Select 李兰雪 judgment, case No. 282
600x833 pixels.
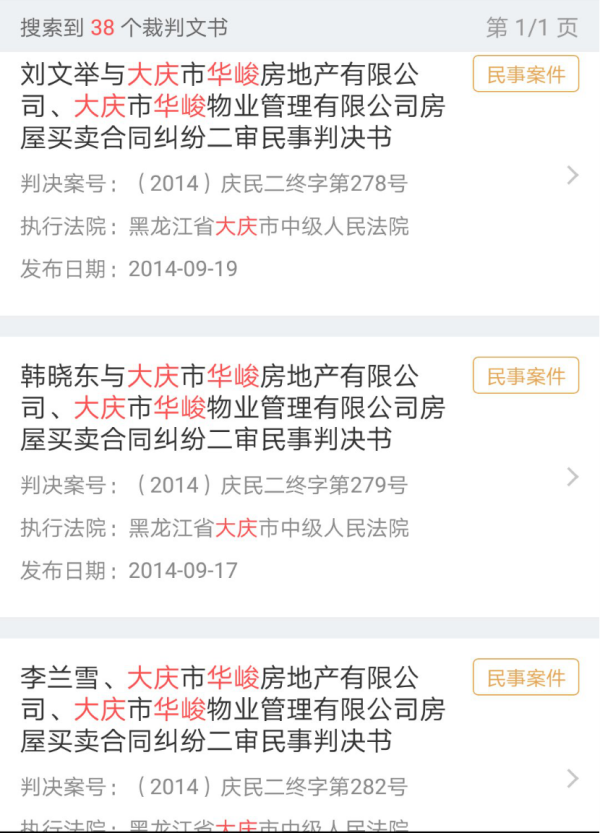pyautogui.click(x=233, y=709)
